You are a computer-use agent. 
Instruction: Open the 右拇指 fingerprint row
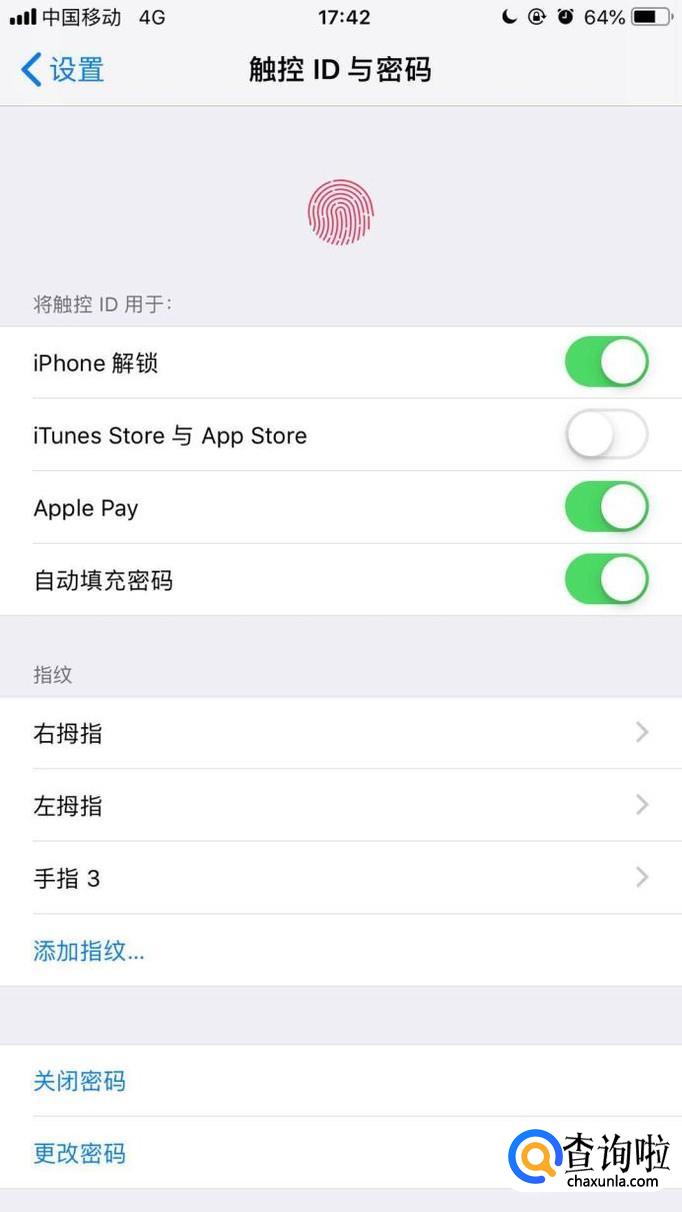pyautogui.click(x=340, y=733)
